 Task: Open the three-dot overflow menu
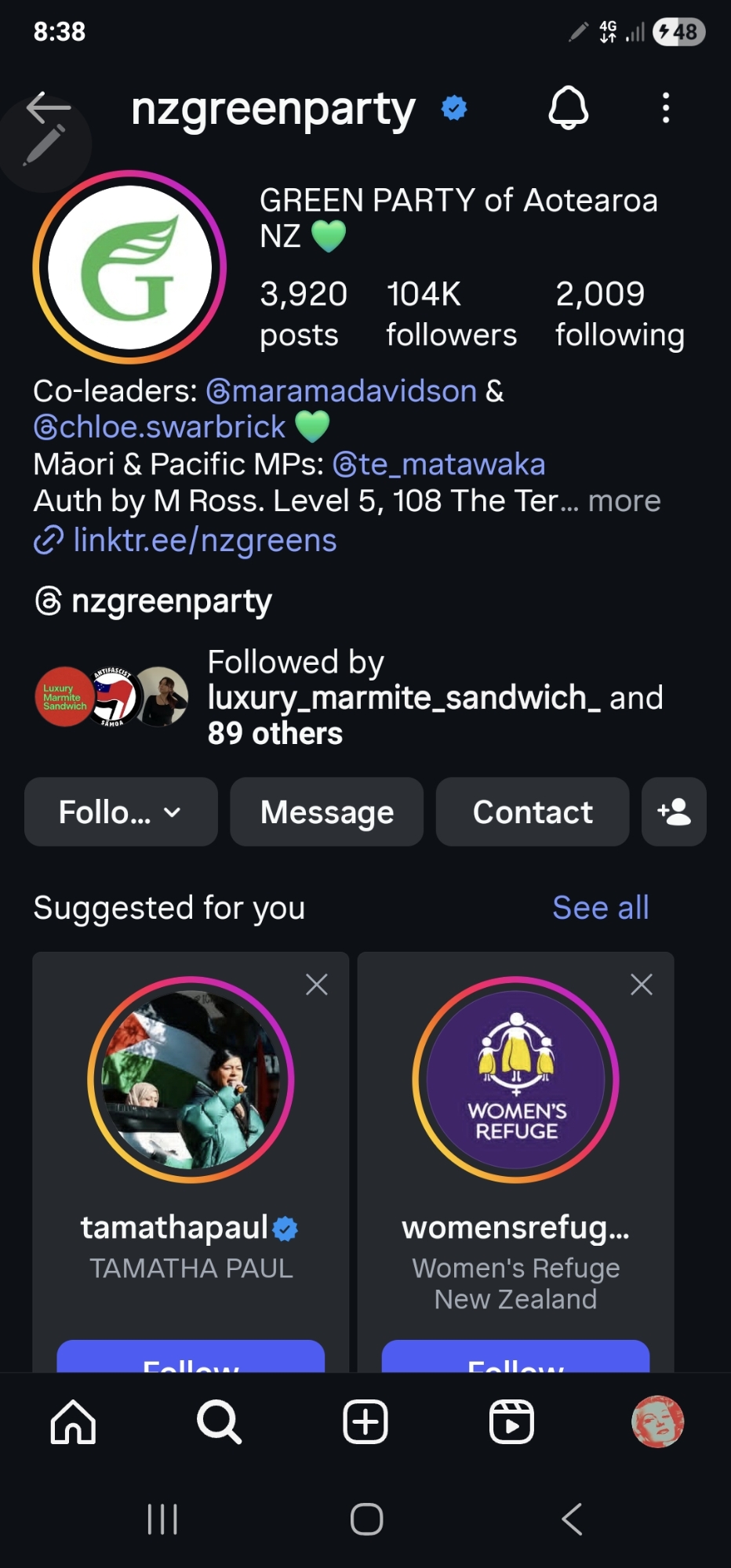pyautogui.click(x=665, y=107)
